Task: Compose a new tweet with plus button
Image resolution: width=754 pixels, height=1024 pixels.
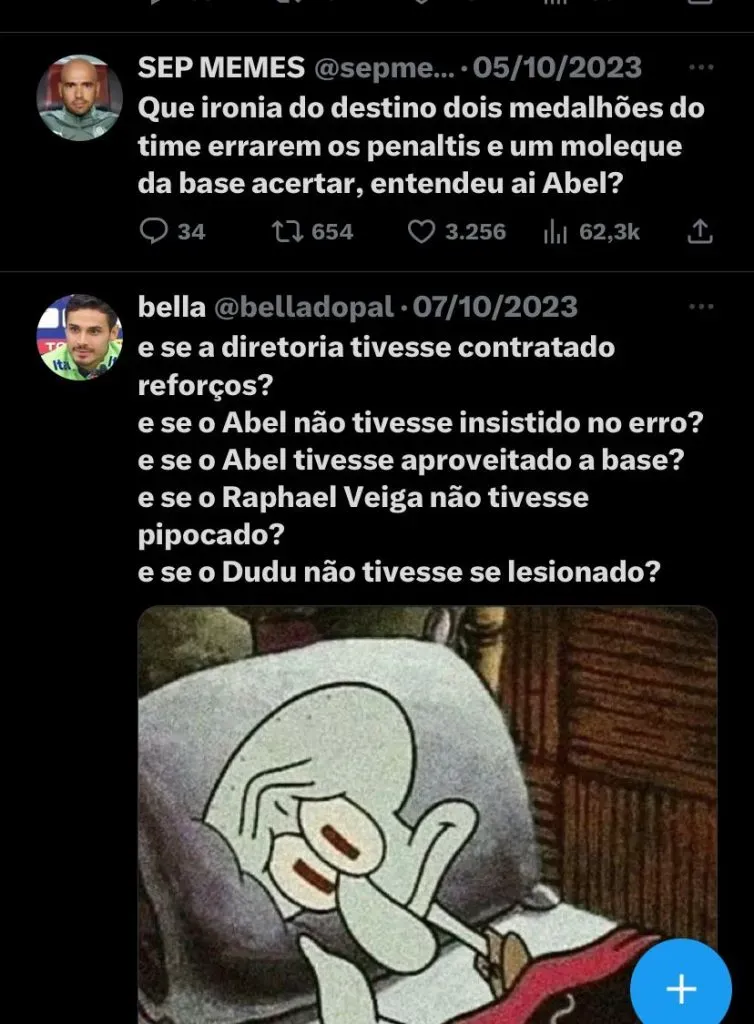Action: 681,989
